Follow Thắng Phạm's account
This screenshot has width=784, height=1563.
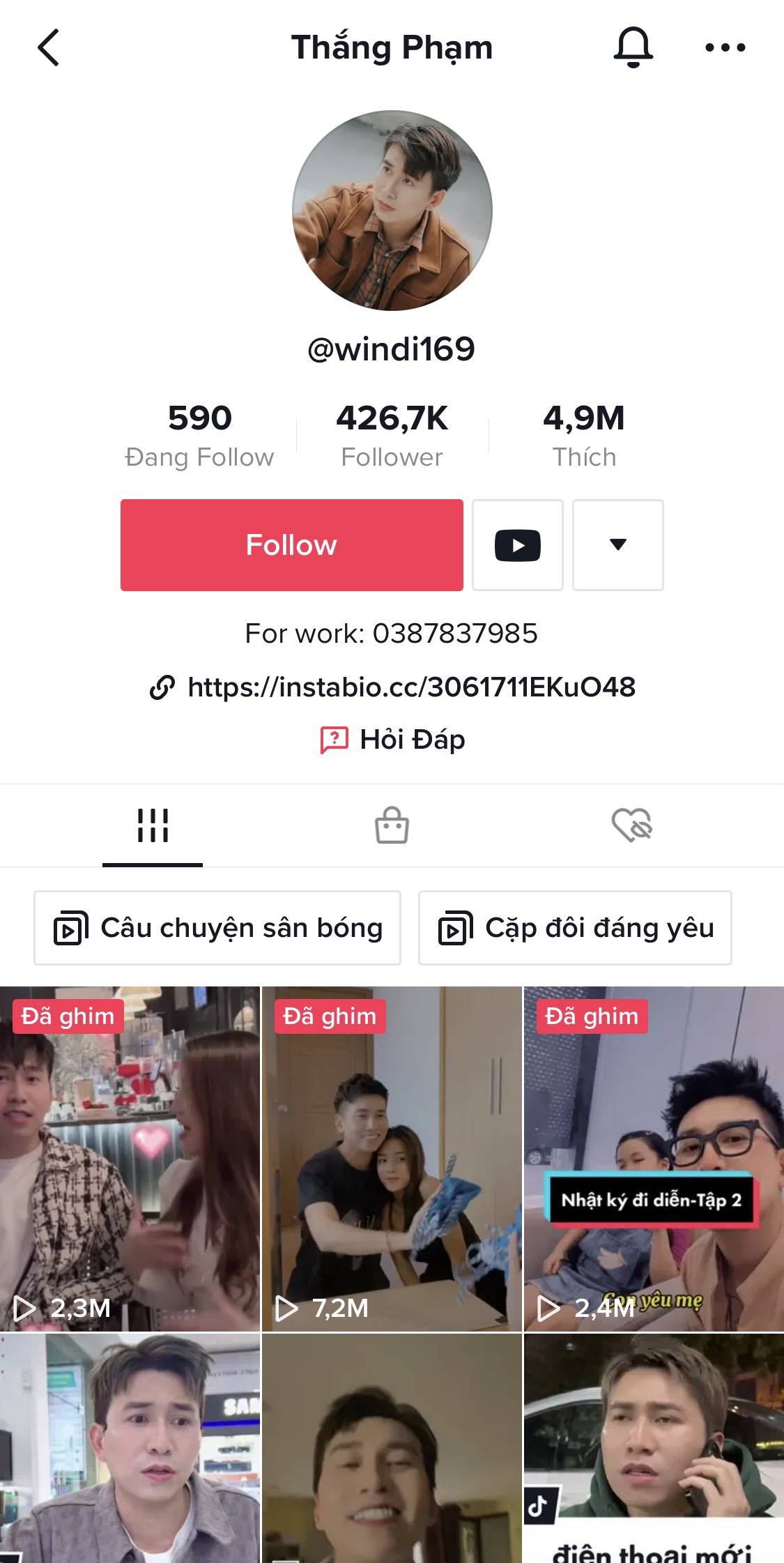point(291,545)
